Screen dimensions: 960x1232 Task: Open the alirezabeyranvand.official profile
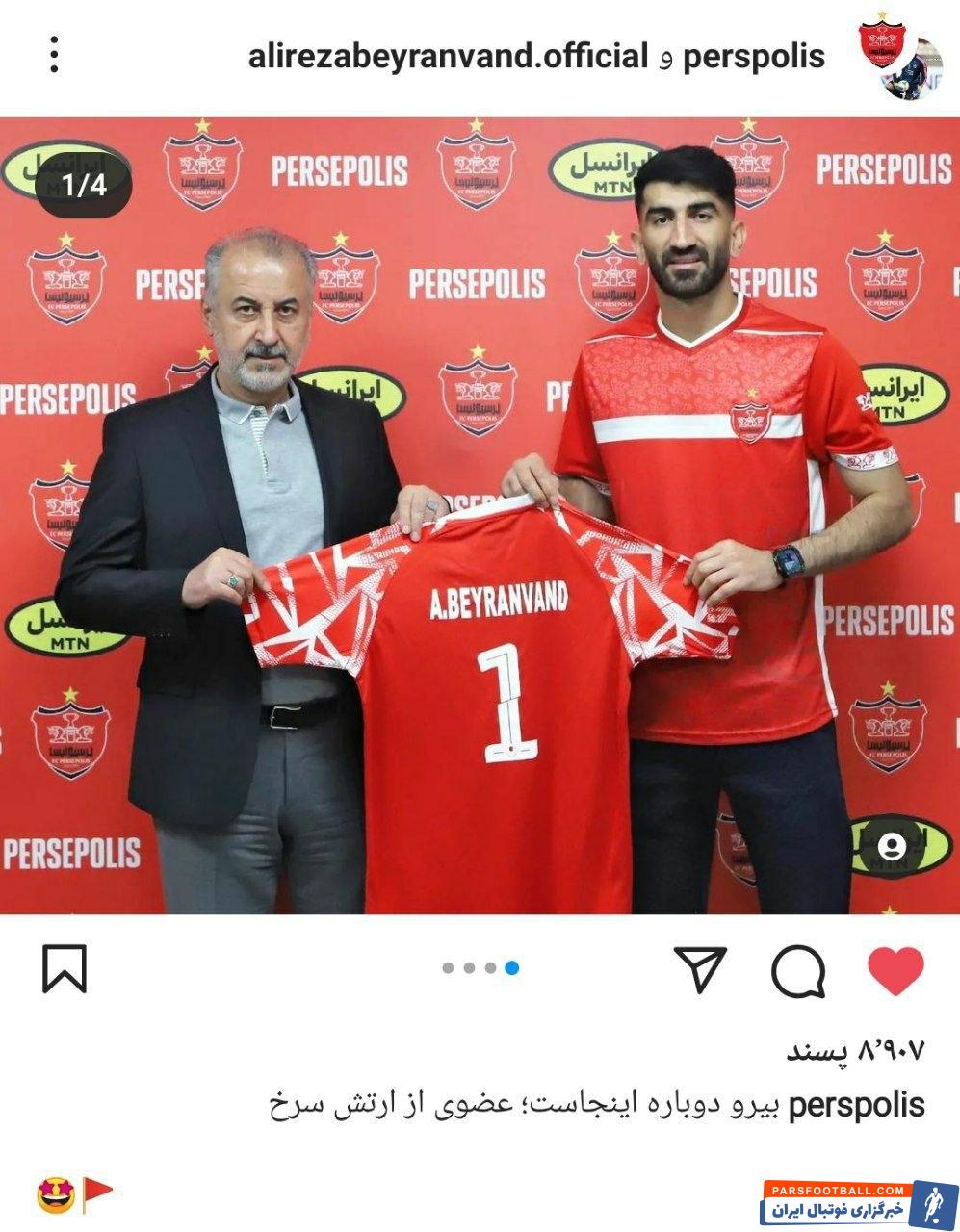click(448, 57)
